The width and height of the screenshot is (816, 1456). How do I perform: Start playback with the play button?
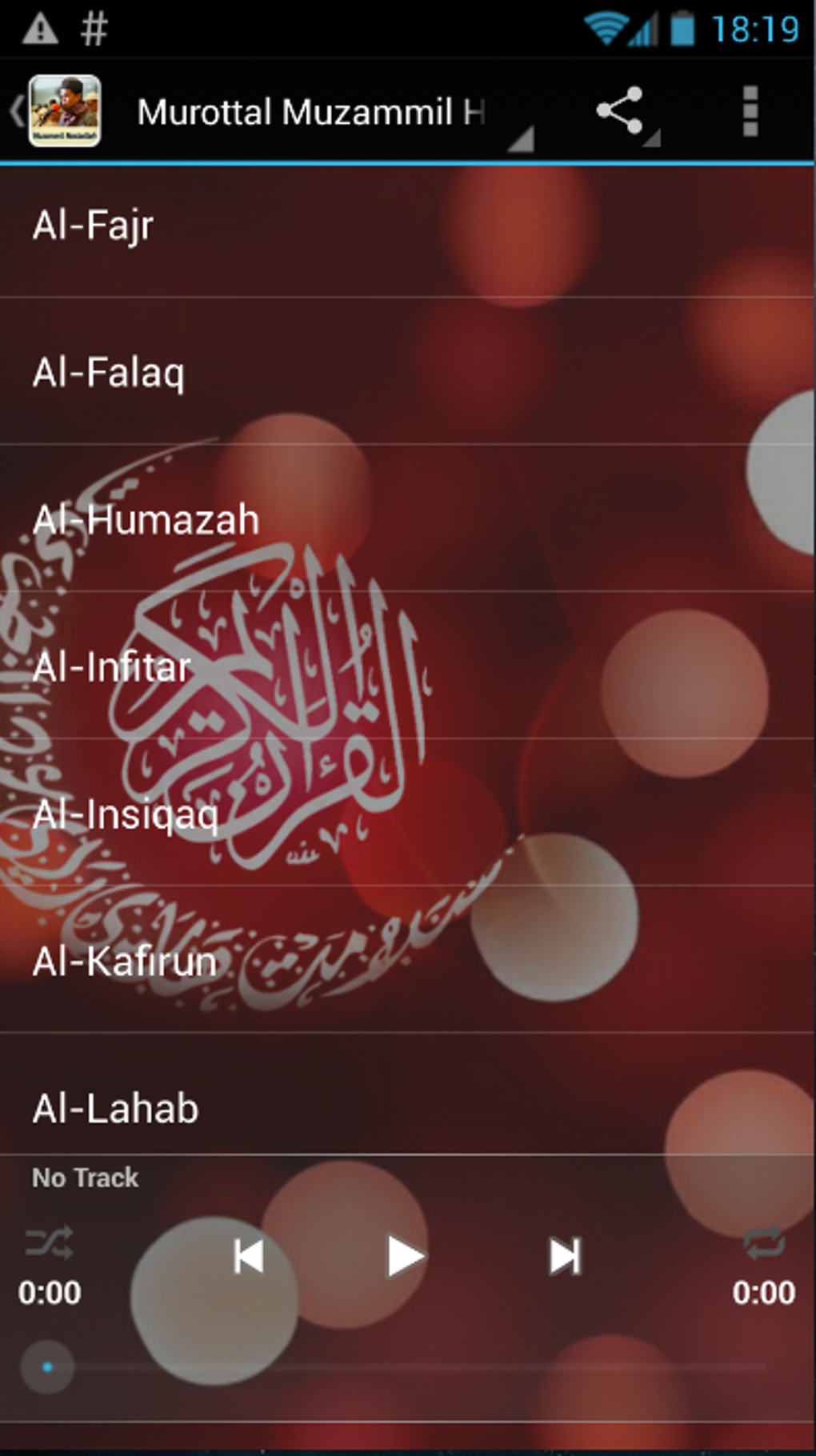[405, 1256]
